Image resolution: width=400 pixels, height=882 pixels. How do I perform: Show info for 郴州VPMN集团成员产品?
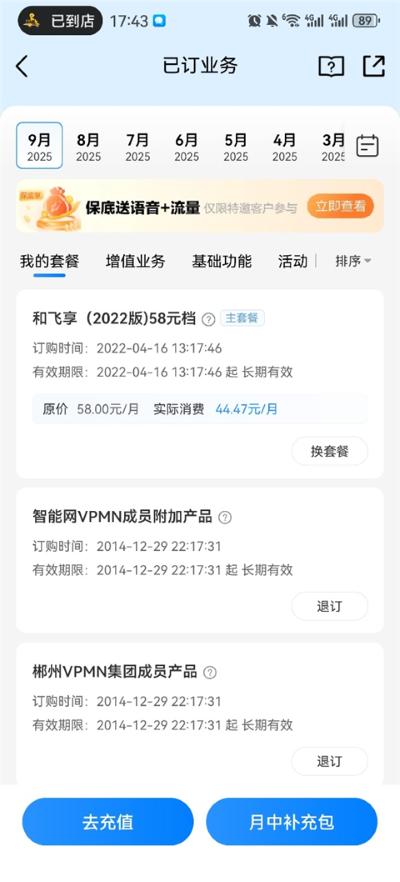(210, 672)
